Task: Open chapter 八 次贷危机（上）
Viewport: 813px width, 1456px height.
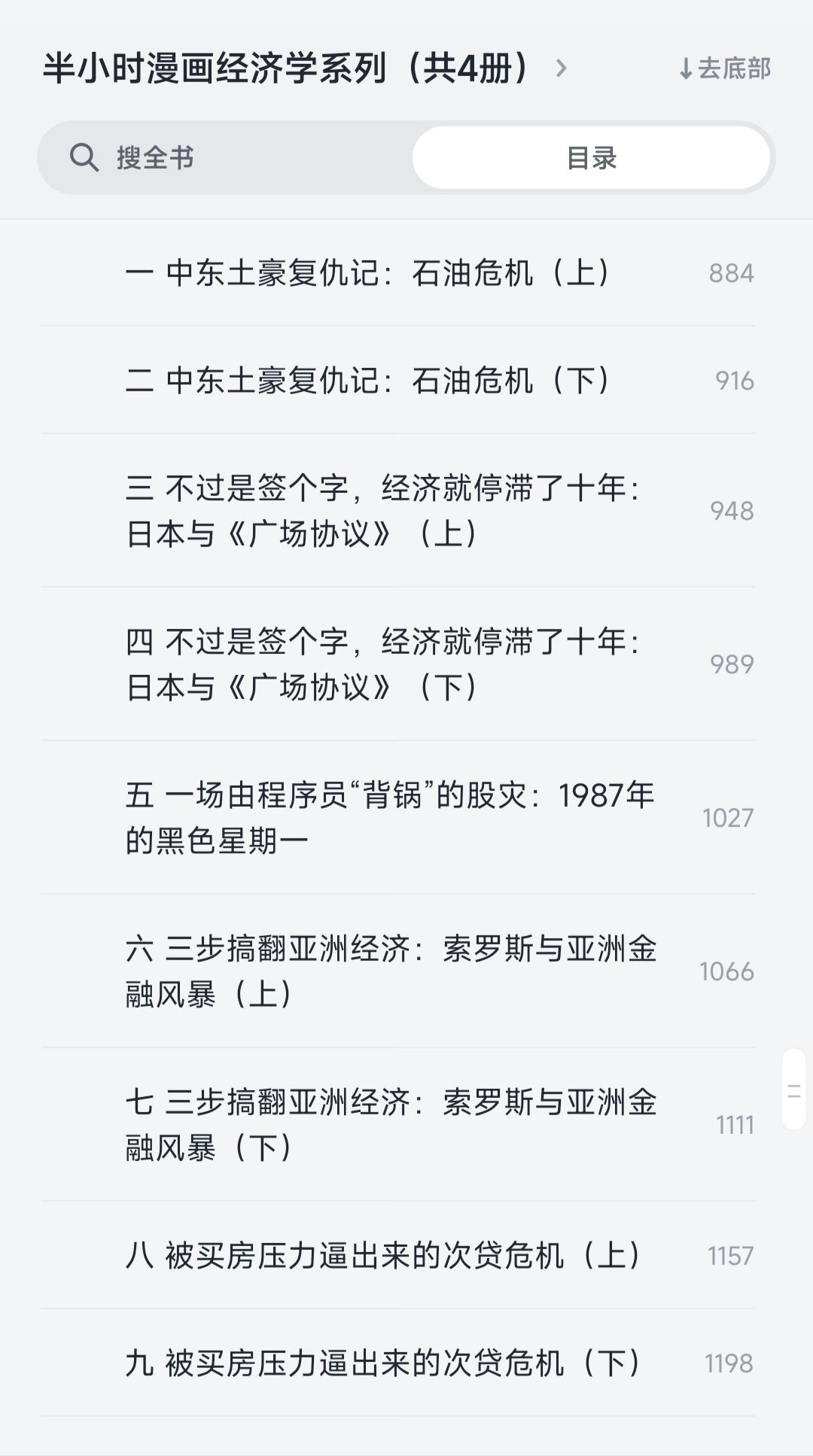Action: click(398, 1255)
